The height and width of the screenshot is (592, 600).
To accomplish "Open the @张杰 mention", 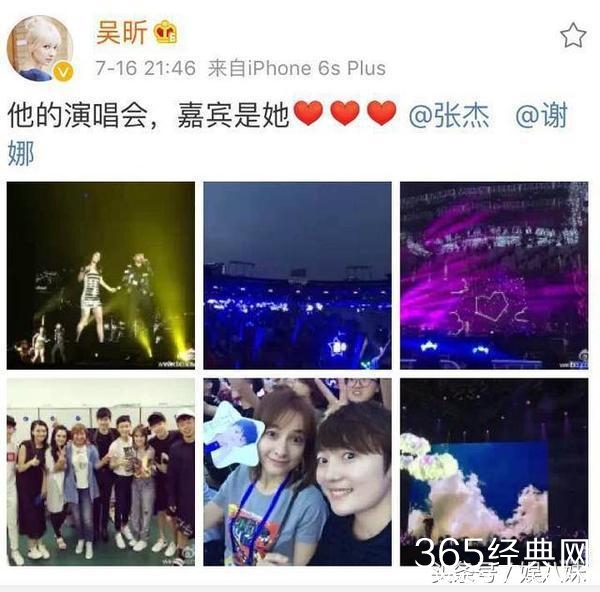I will 448,115.
